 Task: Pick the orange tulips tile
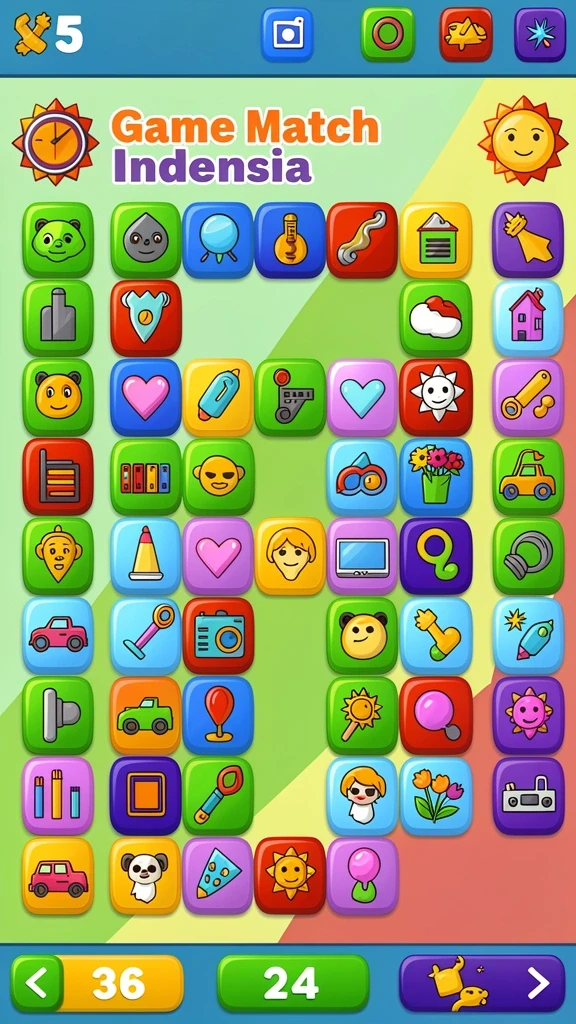[x=436, y=797]
